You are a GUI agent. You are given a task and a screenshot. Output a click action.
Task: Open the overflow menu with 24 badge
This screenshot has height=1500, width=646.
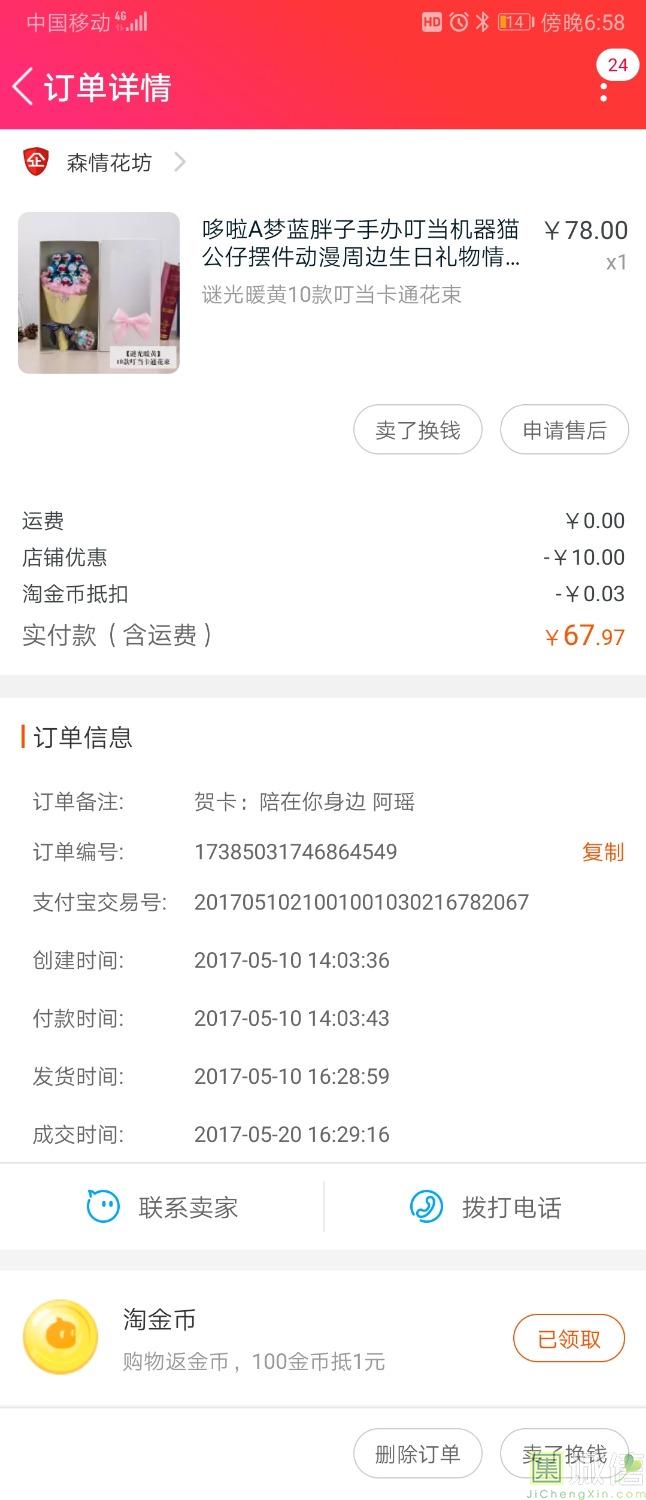tap(604, 89)
